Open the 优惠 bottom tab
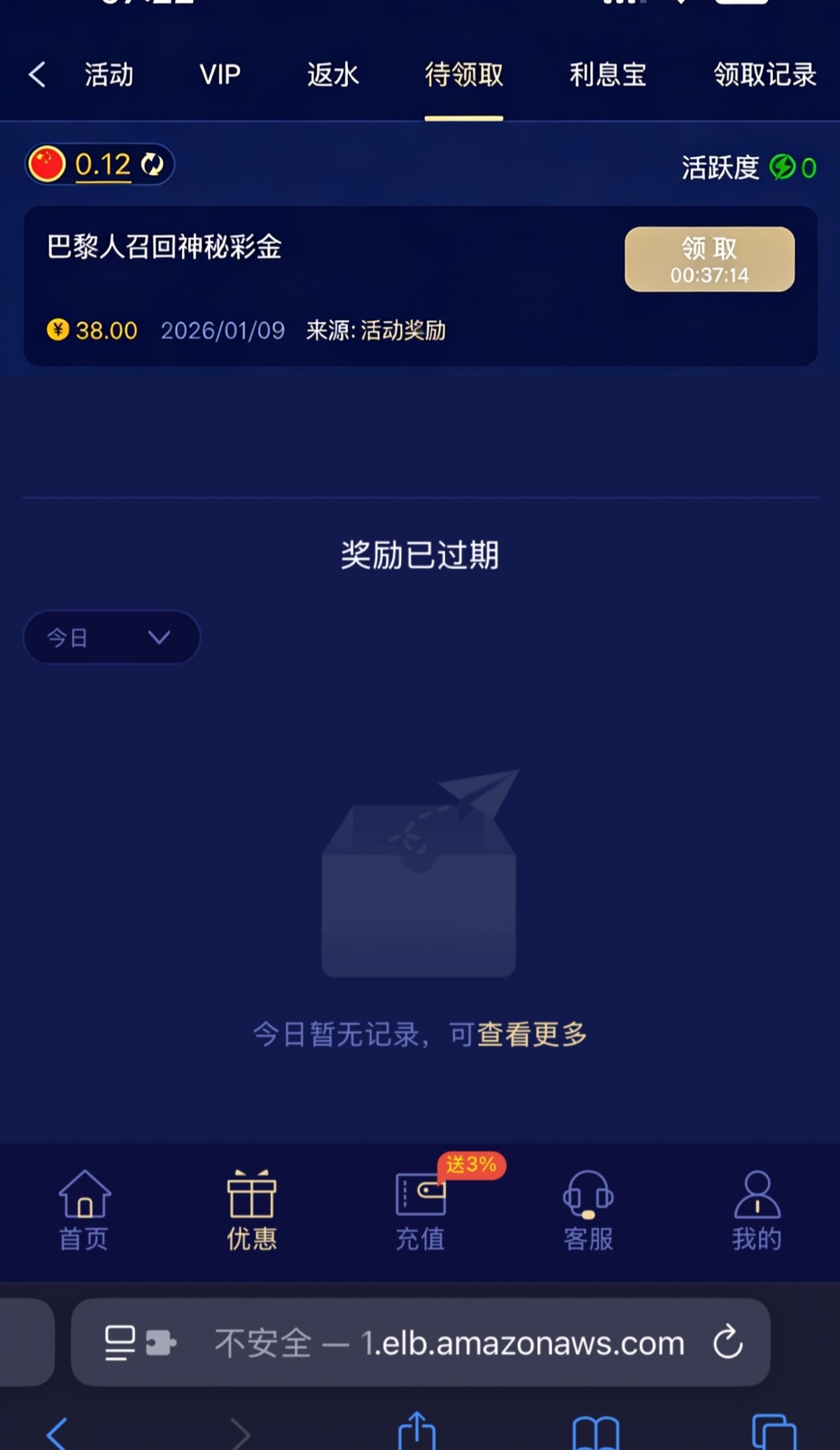This screenshot has height=1450, width=840. (252, 1211)
